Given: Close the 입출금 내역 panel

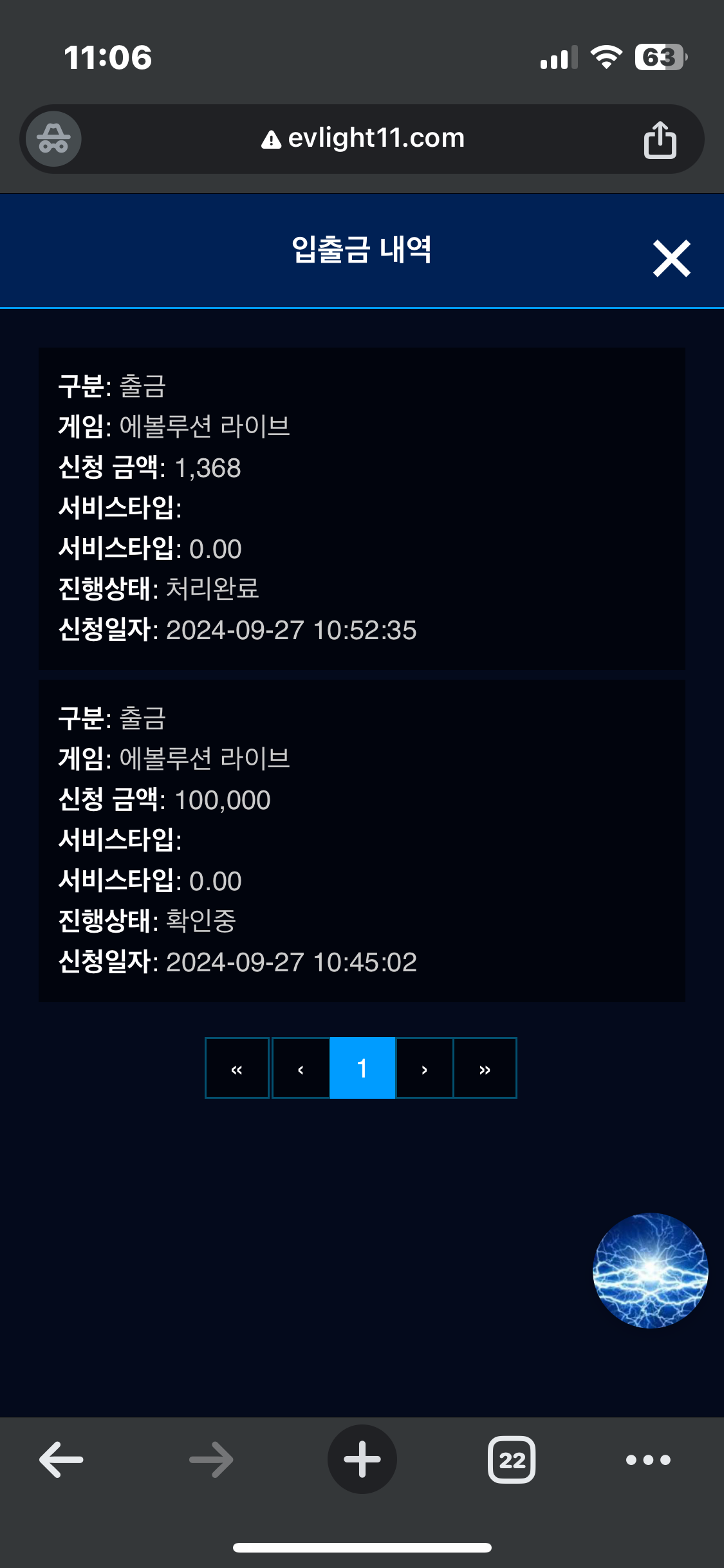Looking at the screenshot, I should point(672,258).
